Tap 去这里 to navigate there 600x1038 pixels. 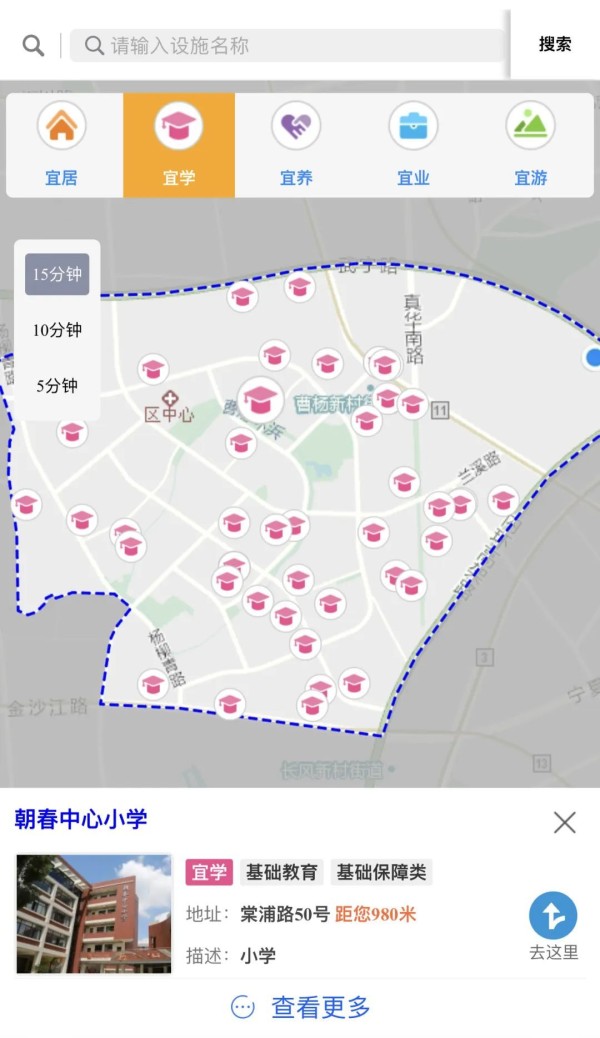553,925
